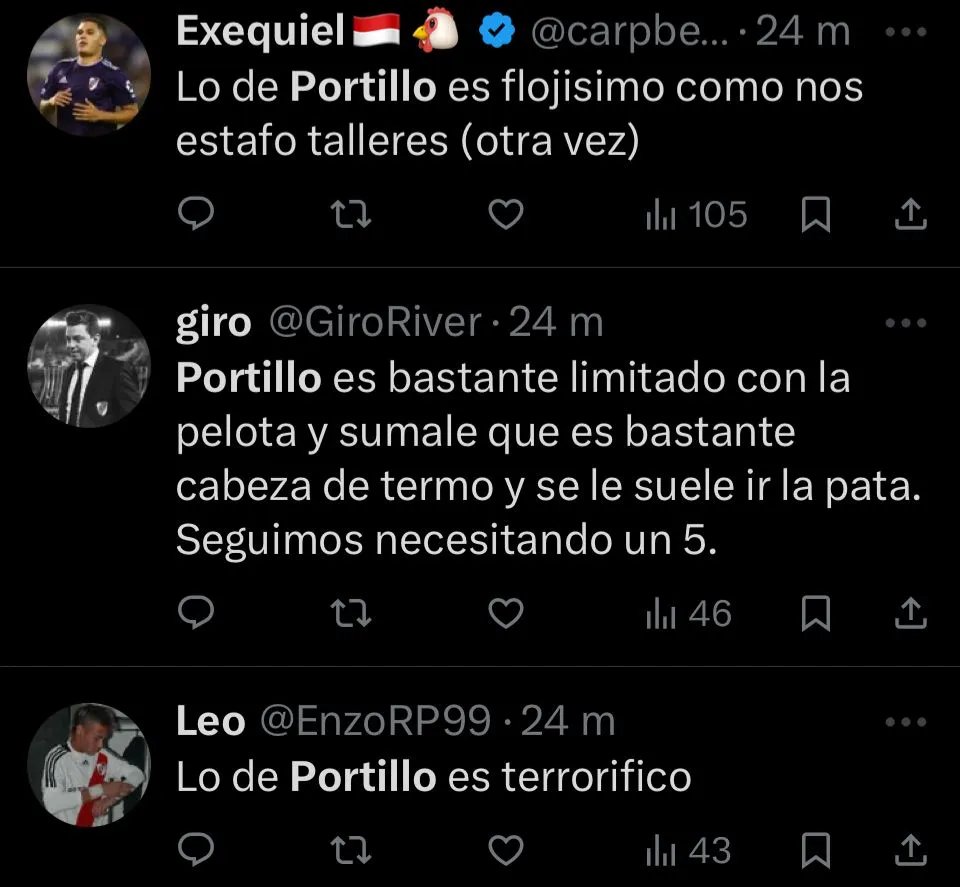Like giro's tweet about needing a 5
The height and width of the screenshot is (887, 960).
coord(506,613)
